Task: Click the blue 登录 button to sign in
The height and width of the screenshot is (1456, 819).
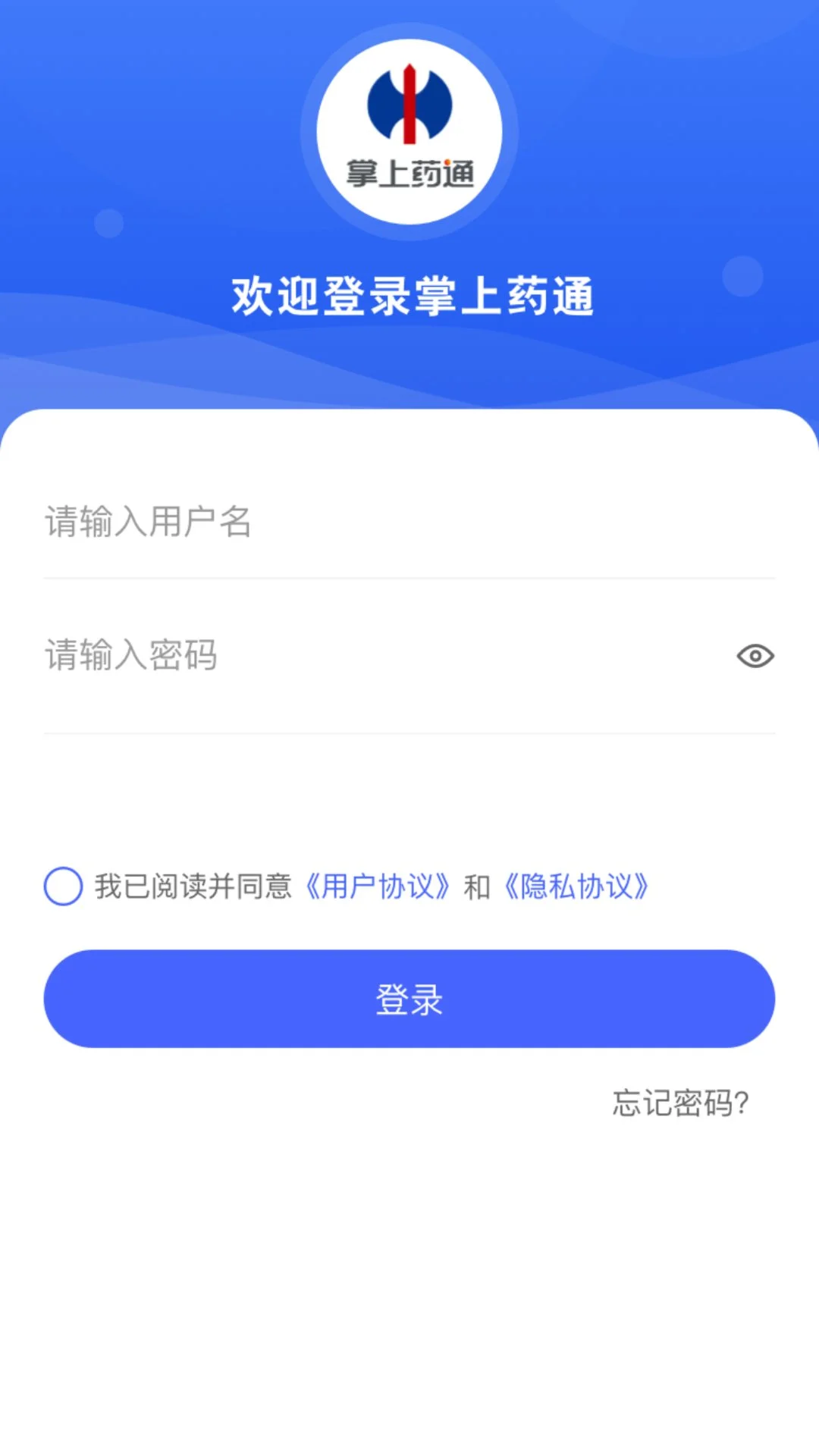Action: pyautogui.click(x=408, y=999)
